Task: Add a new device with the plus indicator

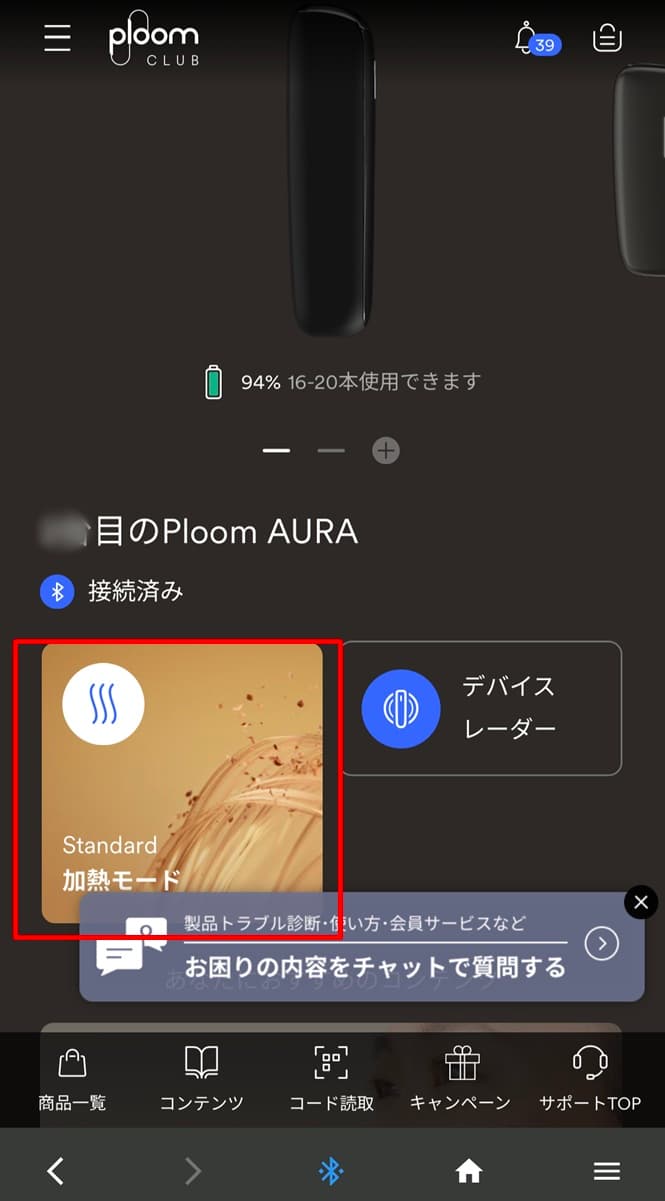Action: coord(386,451)
